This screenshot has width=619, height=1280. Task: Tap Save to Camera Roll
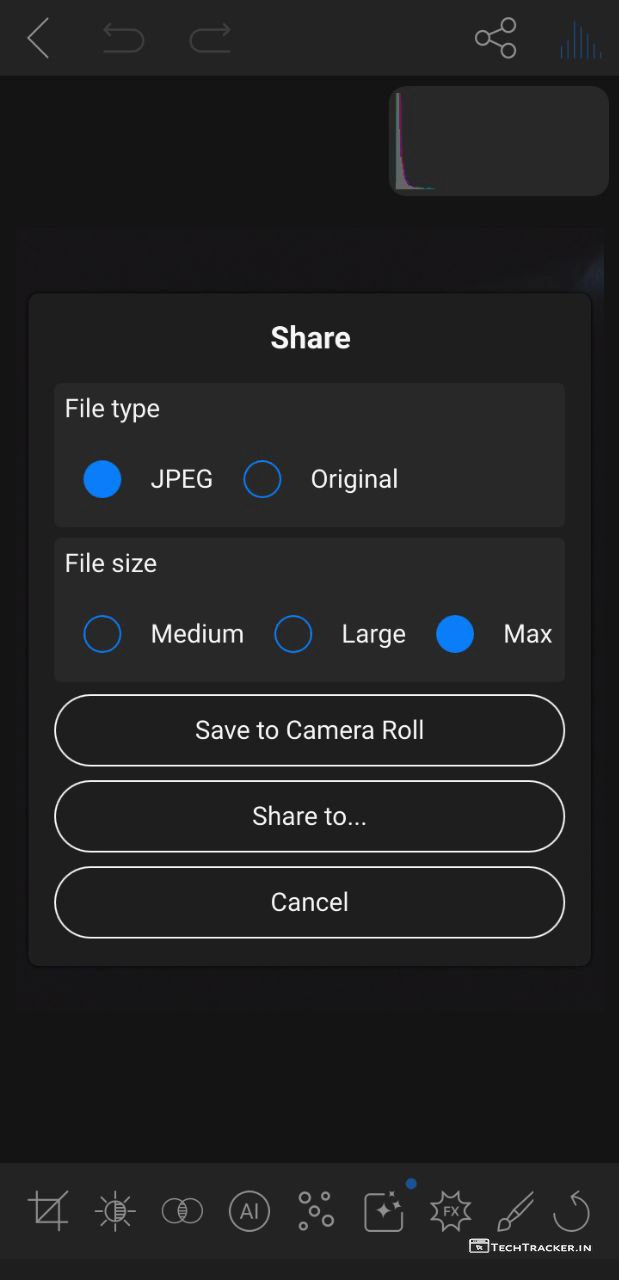point(309,730)
